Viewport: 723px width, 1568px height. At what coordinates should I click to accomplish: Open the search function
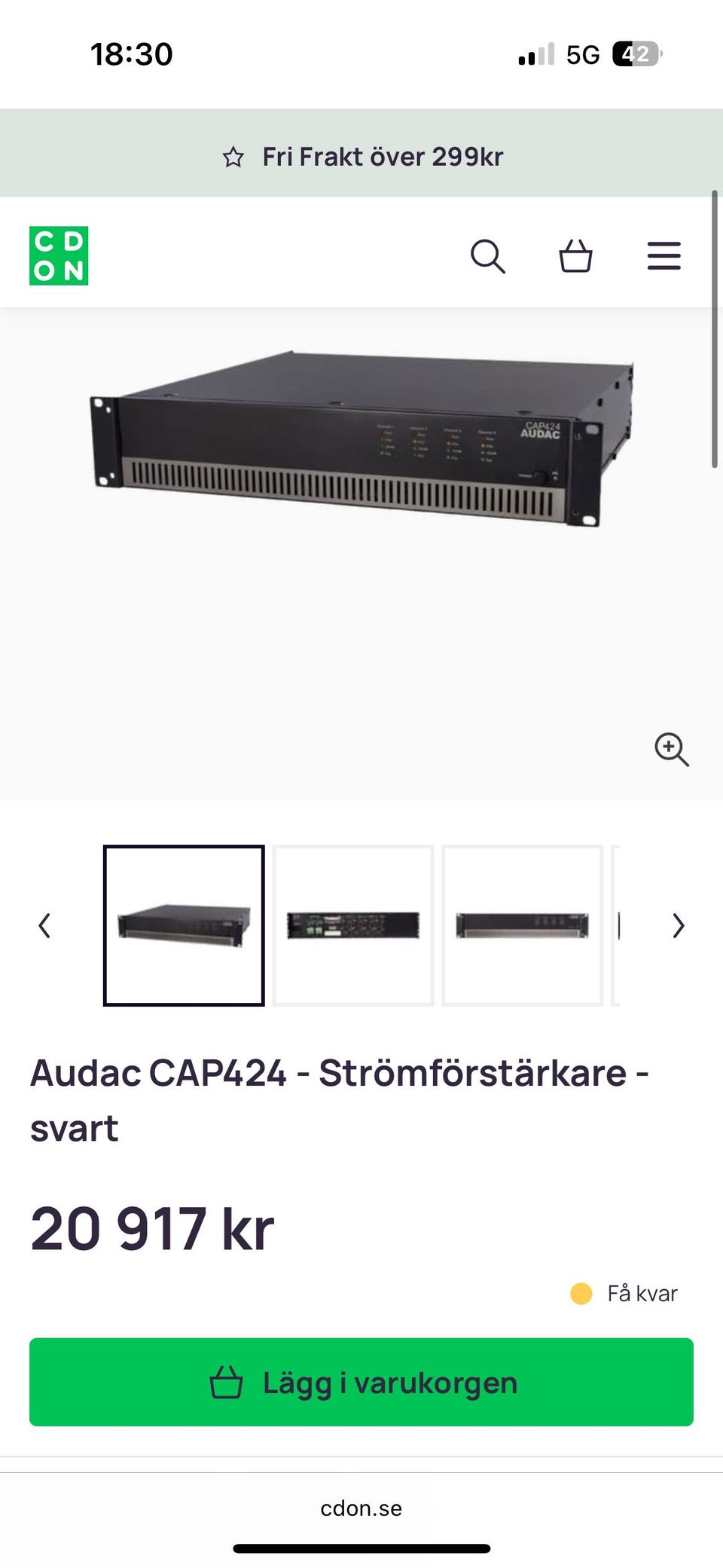click(488, 256)
